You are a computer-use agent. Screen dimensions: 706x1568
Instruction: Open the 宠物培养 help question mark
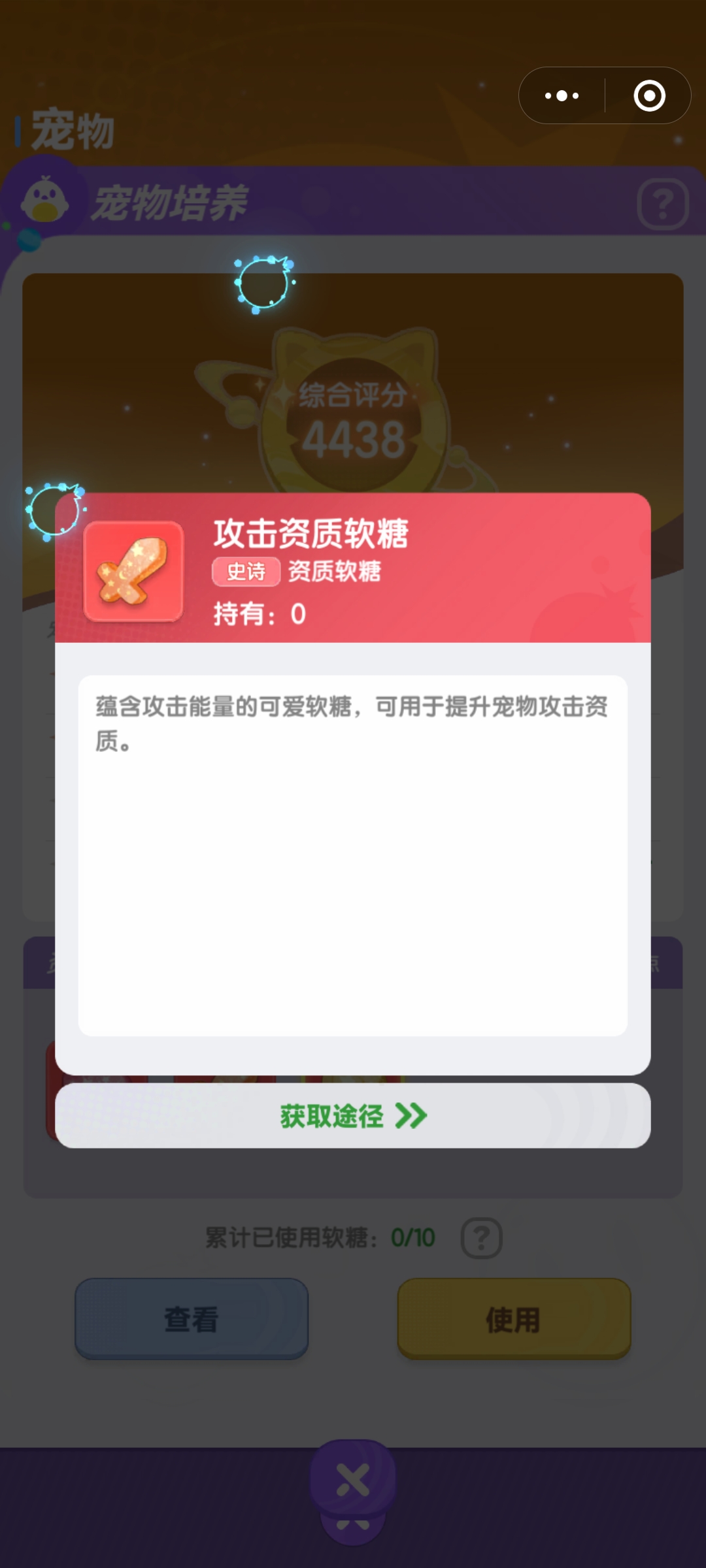663,204
